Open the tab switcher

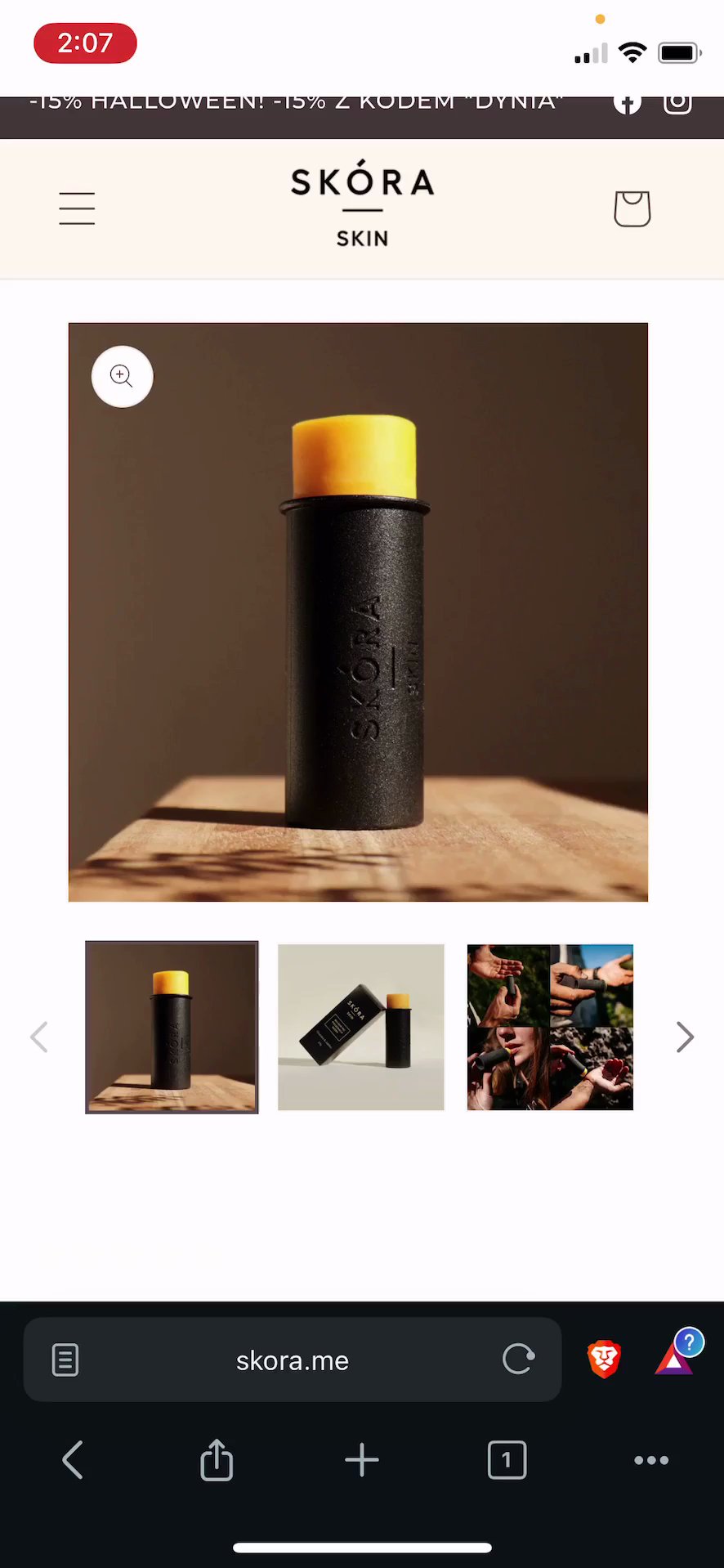(507, 1460)
